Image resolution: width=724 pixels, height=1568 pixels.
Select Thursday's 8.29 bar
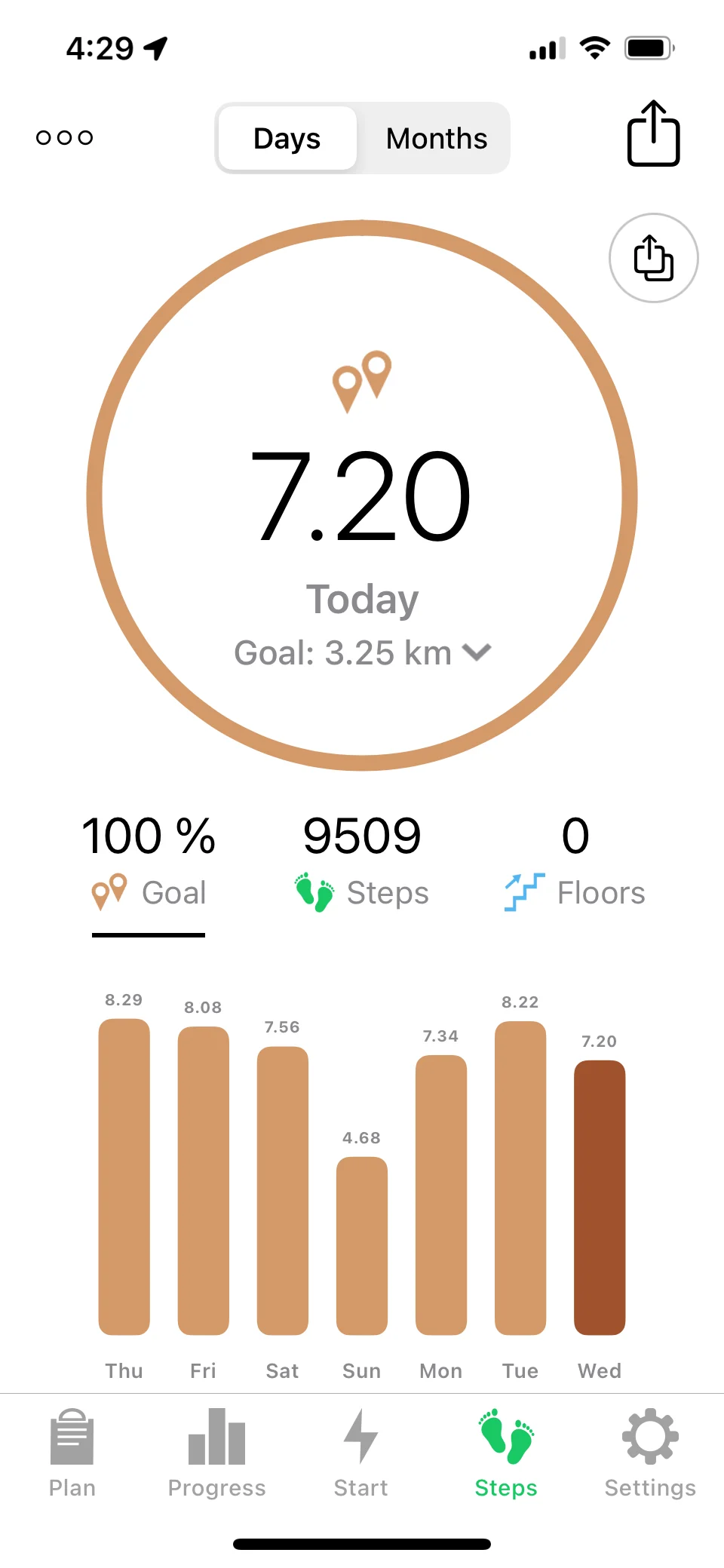click(x=124, y=1177)
